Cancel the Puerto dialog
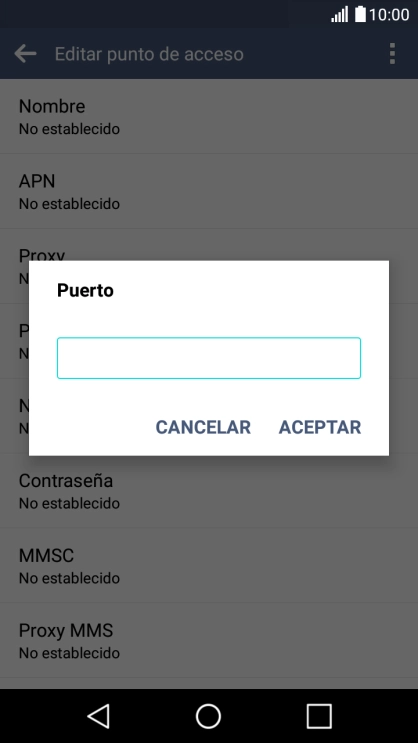Viewport: 418px width, 743px height. (x=203, y=427)
